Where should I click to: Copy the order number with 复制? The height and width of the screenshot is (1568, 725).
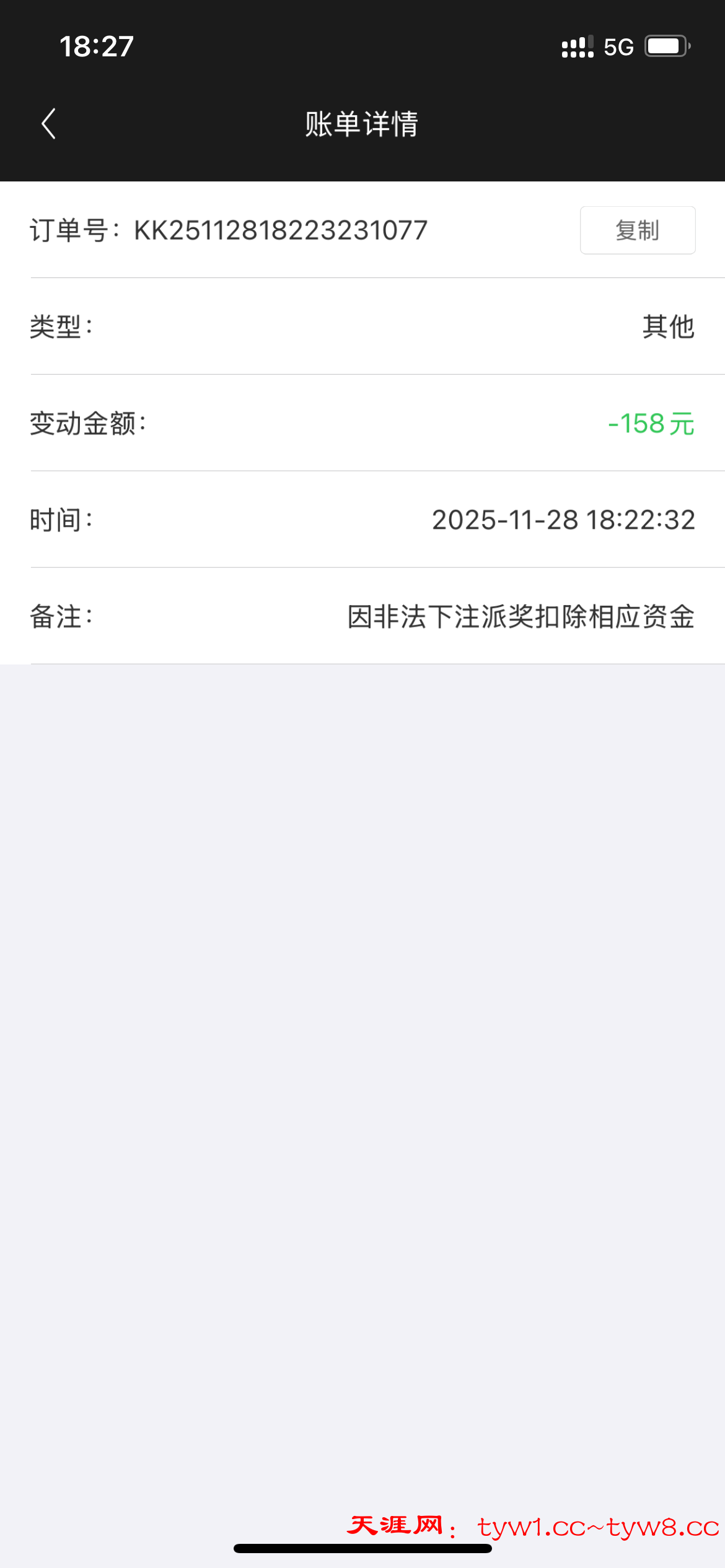[x=637, y=230]
